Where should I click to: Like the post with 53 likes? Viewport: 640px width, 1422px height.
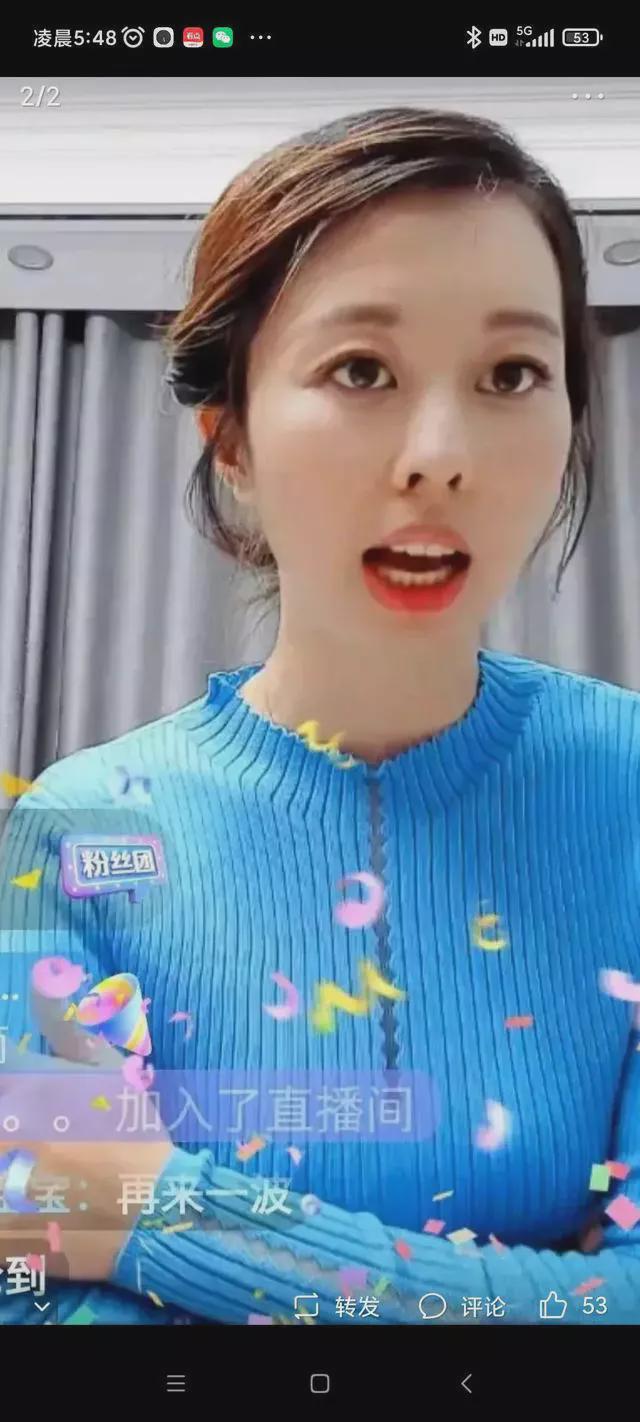pyautogui.click(x=573, y=1305)
